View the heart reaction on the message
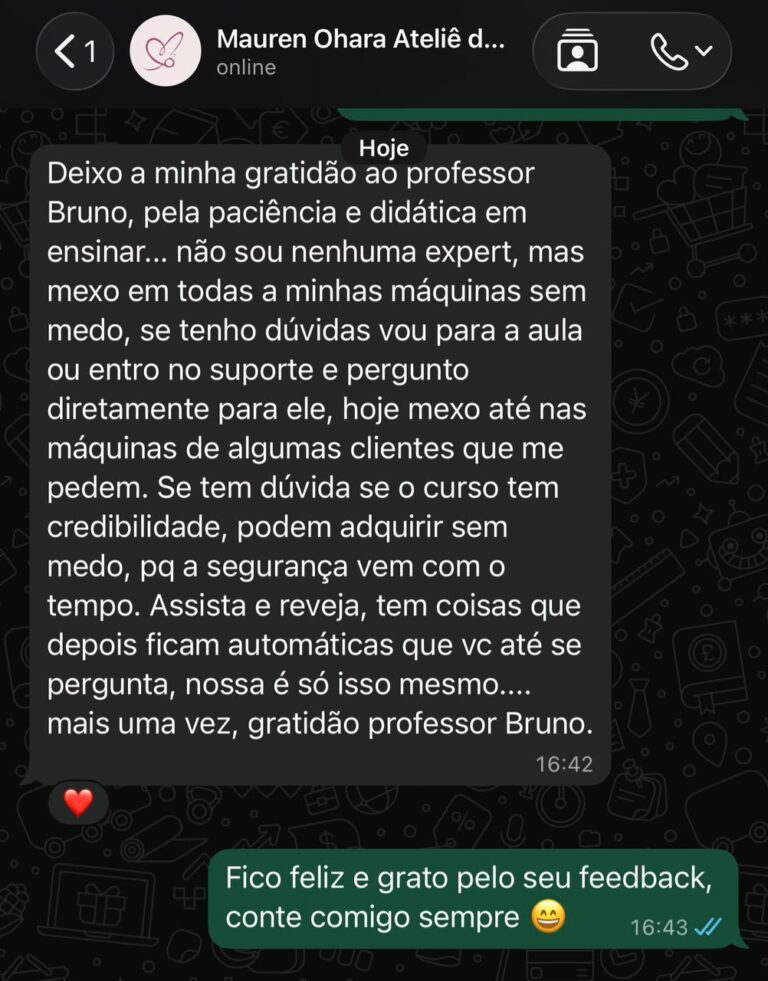The height and width of the screenshot is (981, 768). 79,803
